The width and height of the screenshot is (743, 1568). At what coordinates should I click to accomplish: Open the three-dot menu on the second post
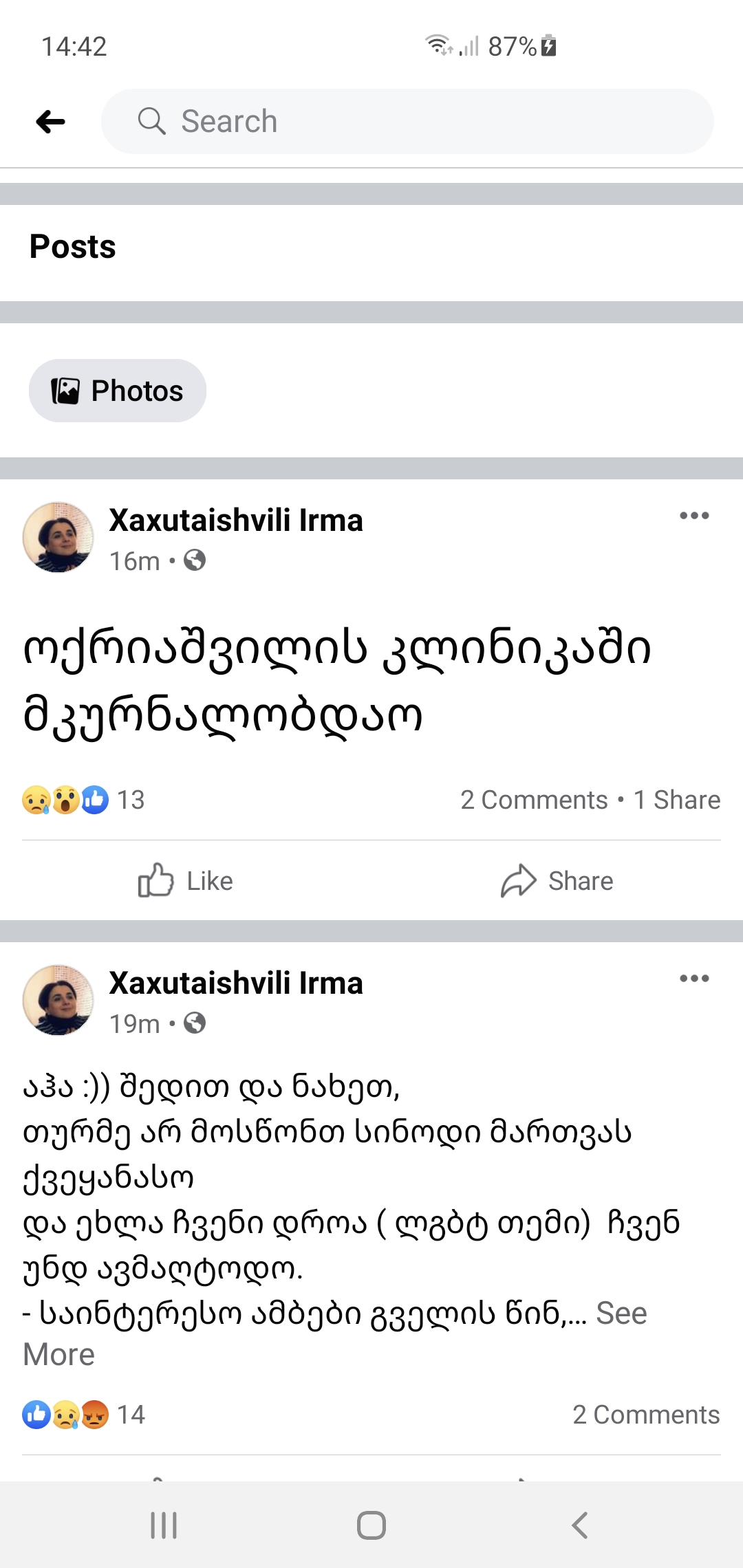point(694,979)
